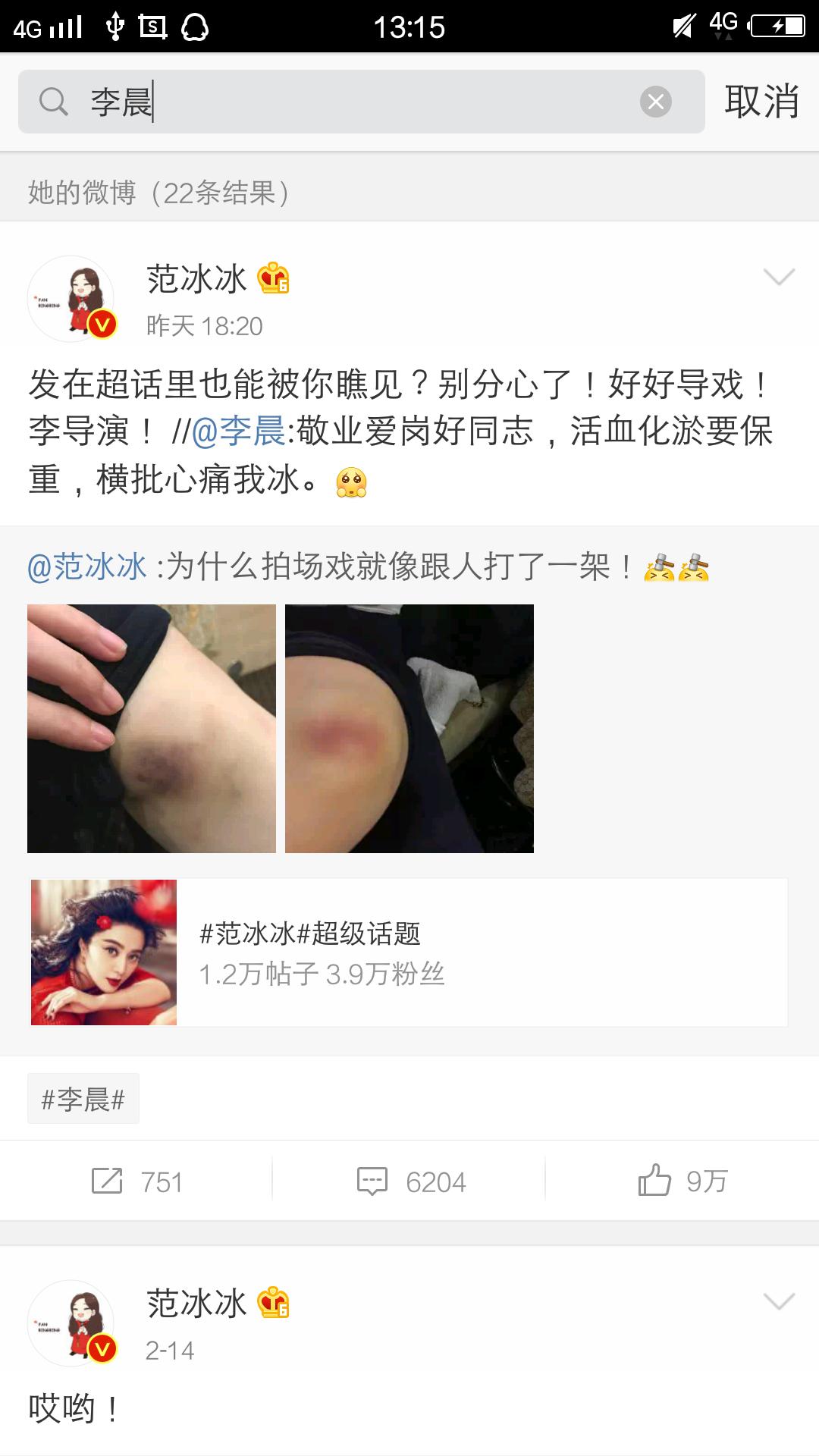This screenshot has height=1456, width=819.
Task: View the left bruise photo thumbnail
Action: [152, 728]
